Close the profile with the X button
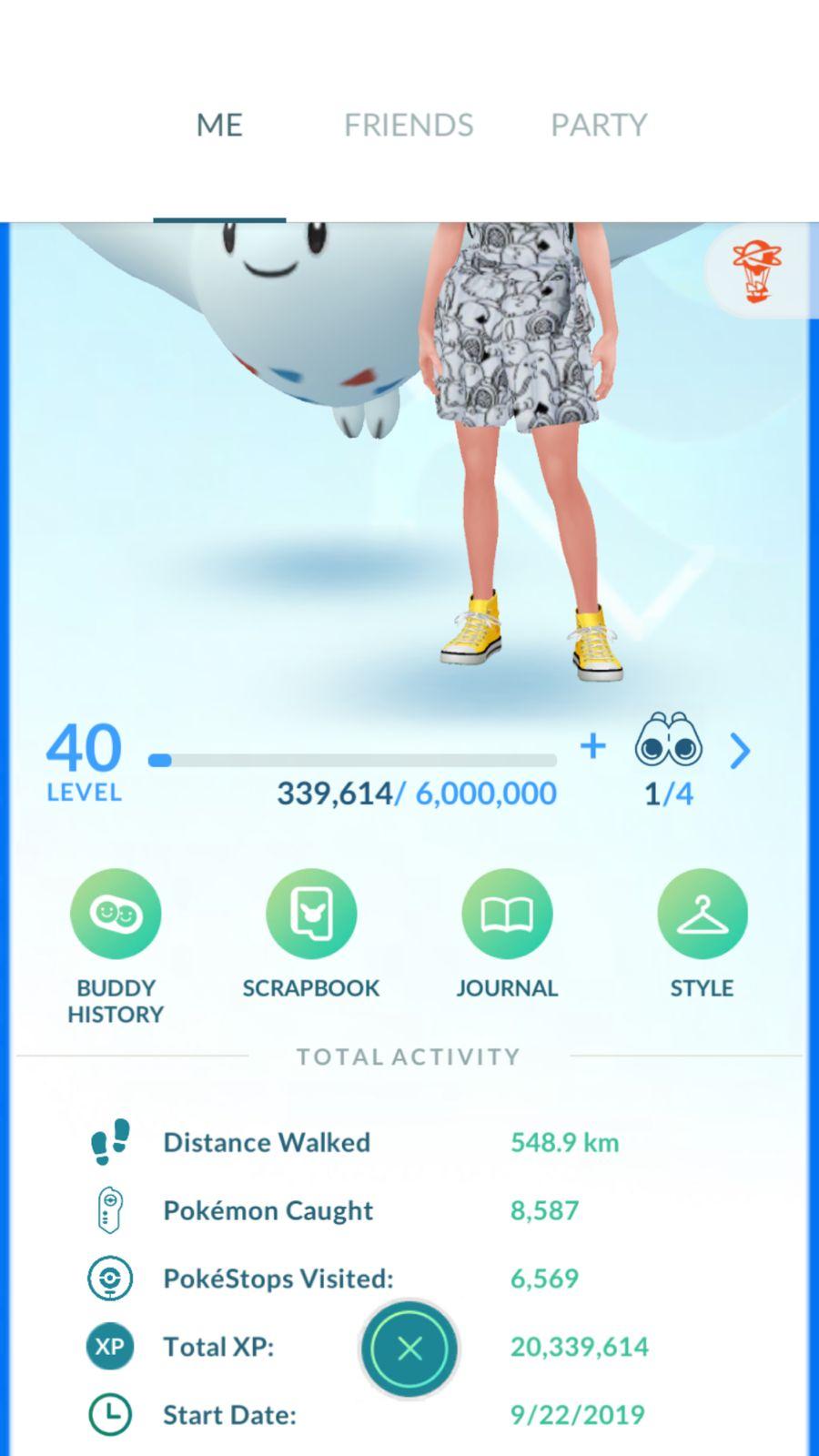 pos(409,1349)
